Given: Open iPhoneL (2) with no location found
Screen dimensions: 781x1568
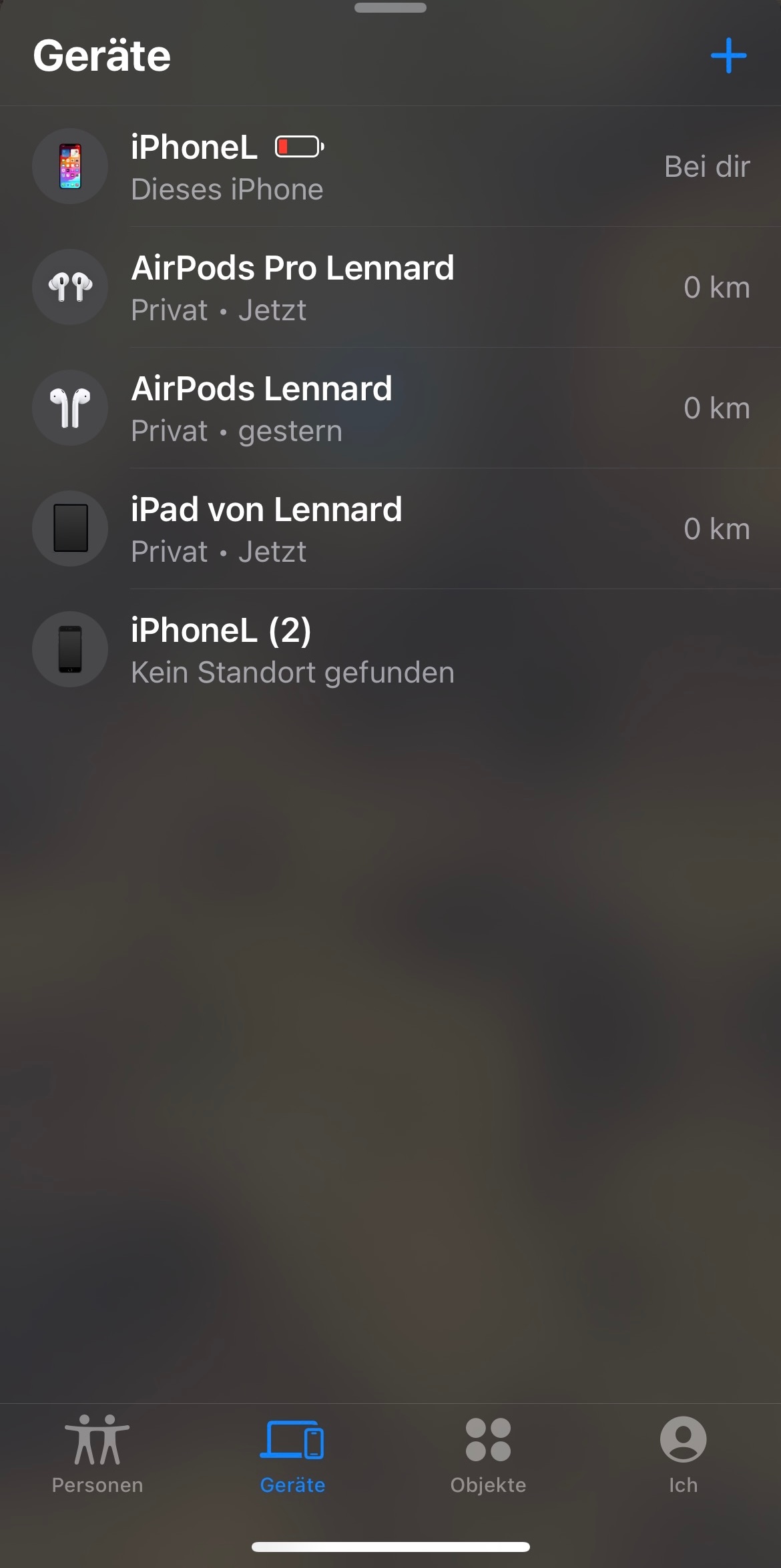Looking at the screenshot, I should pyautogui.click(x=390, y=650).
